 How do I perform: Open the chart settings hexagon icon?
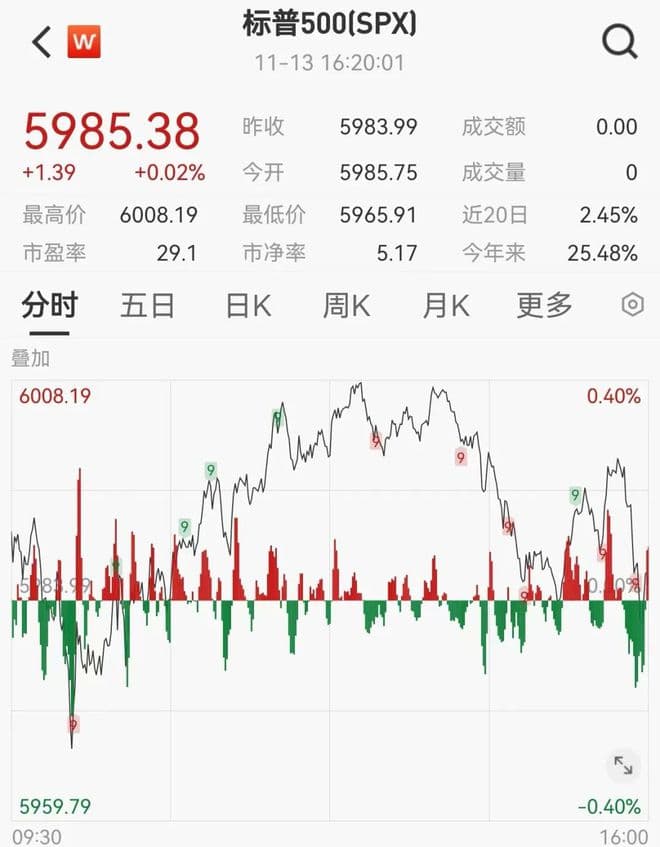click(632, 305)
